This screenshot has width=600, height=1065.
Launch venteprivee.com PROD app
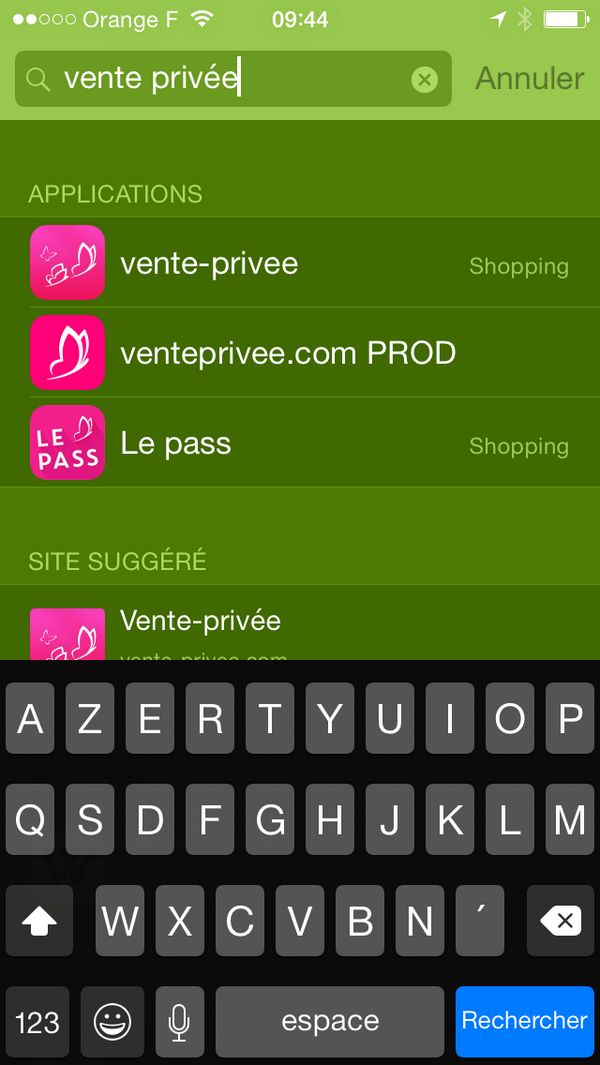click(x=300, y=353)
